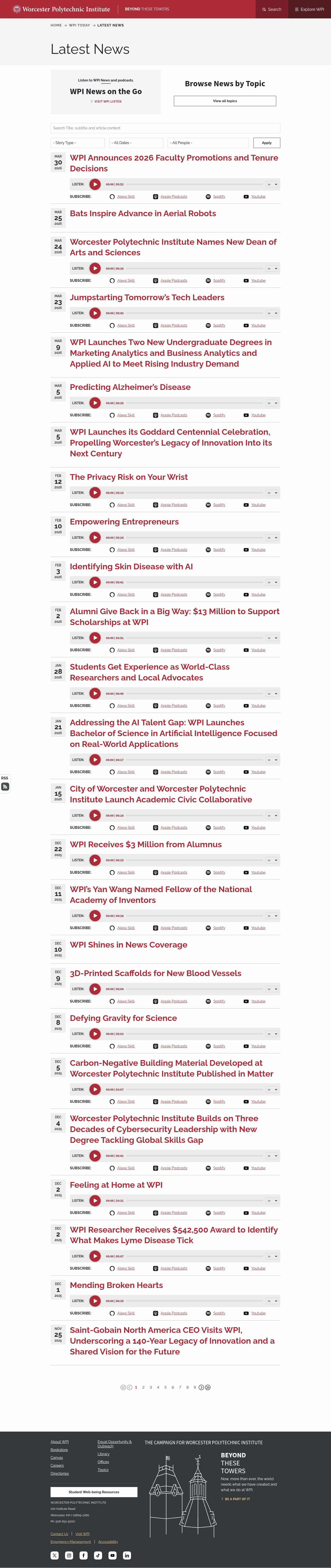
Task: Open the Explore WPI menu
Action: click(309, 9)
